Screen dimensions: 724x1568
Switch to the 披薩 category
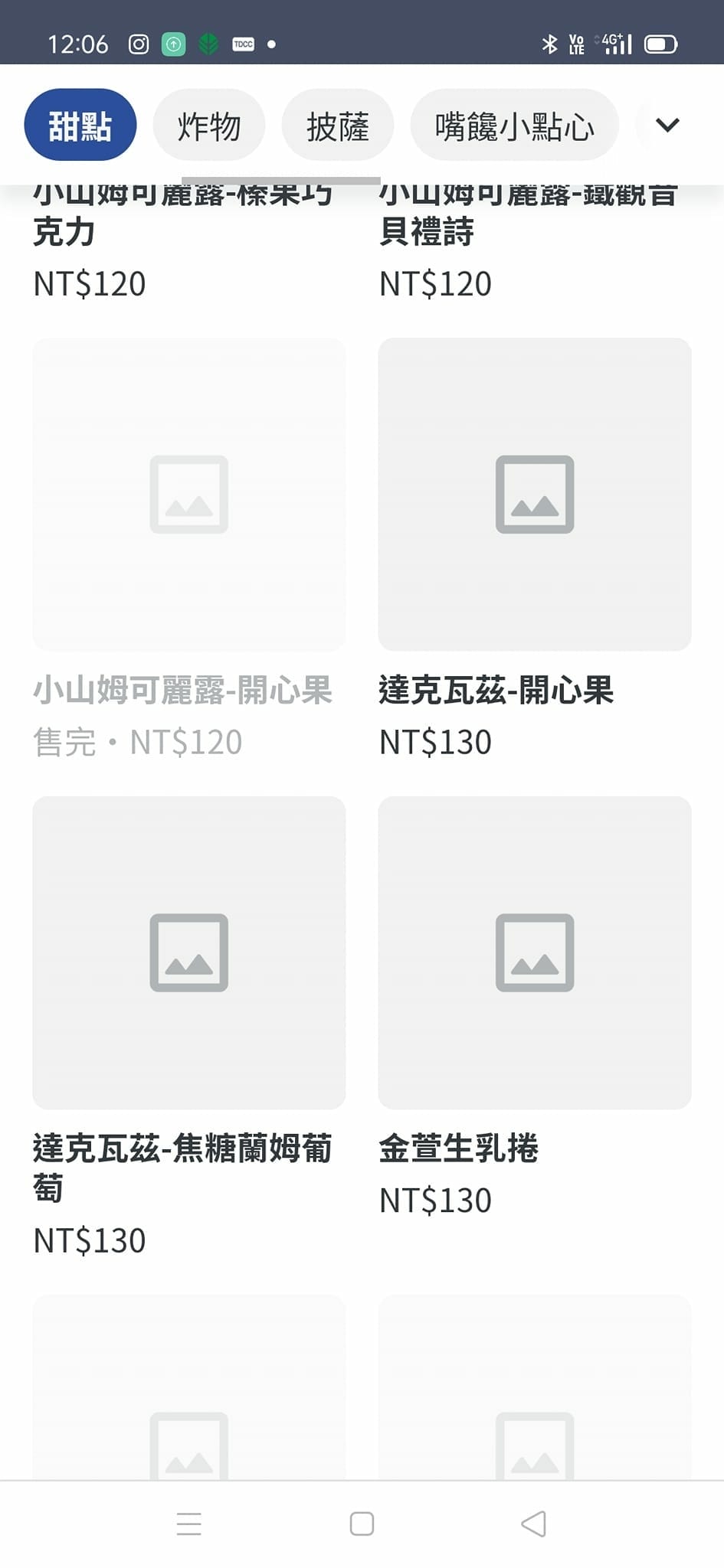(337, 124)
